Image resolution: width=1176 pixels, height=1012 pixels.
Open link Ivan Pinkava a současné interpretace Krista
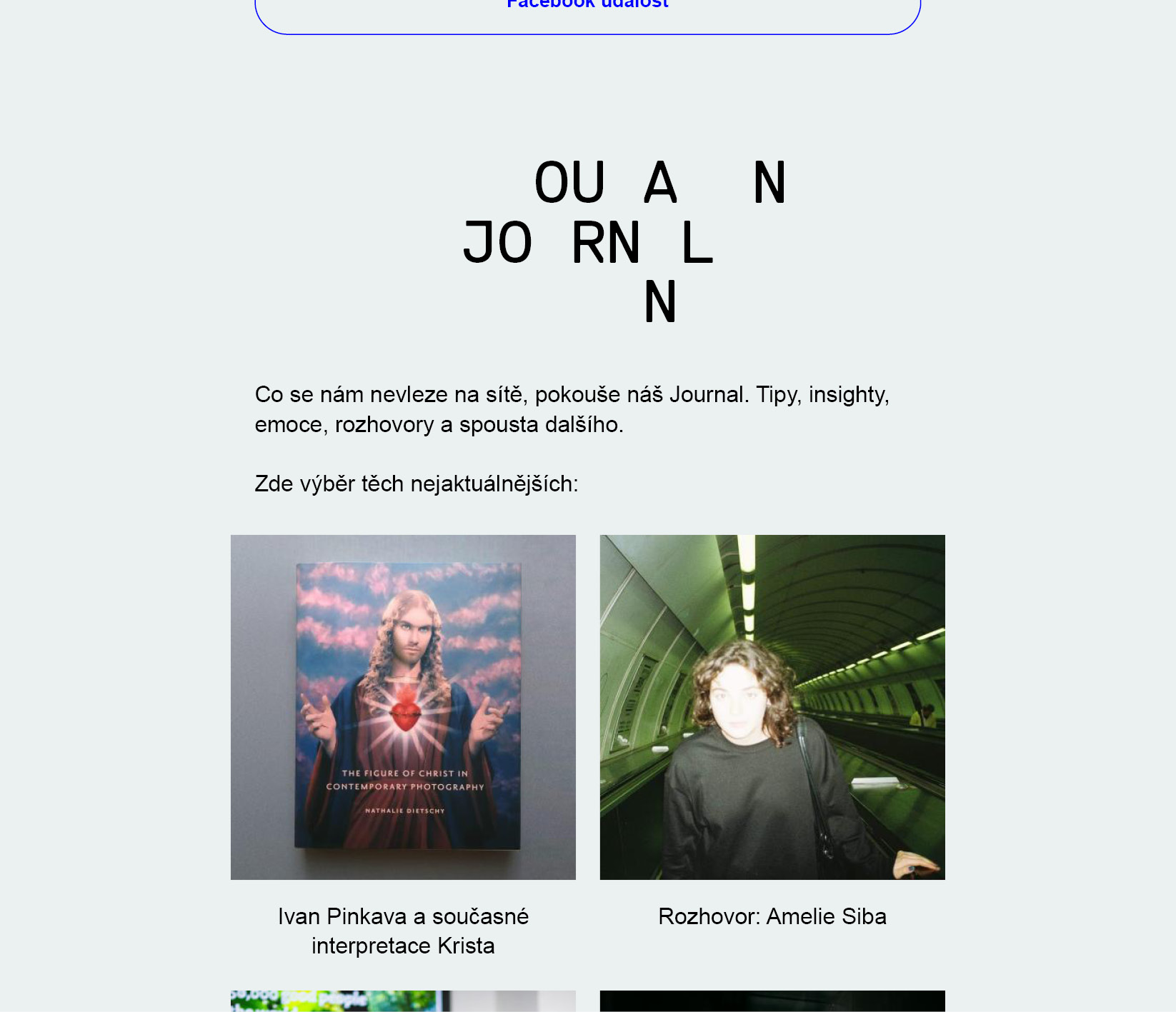tap(403, 931)
